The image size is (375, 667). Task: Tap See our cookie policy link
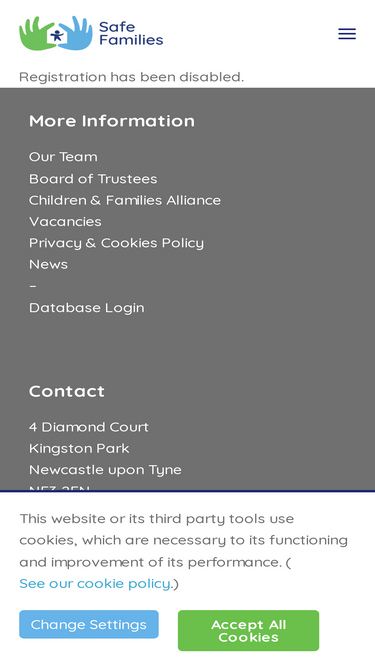[95, 584]
